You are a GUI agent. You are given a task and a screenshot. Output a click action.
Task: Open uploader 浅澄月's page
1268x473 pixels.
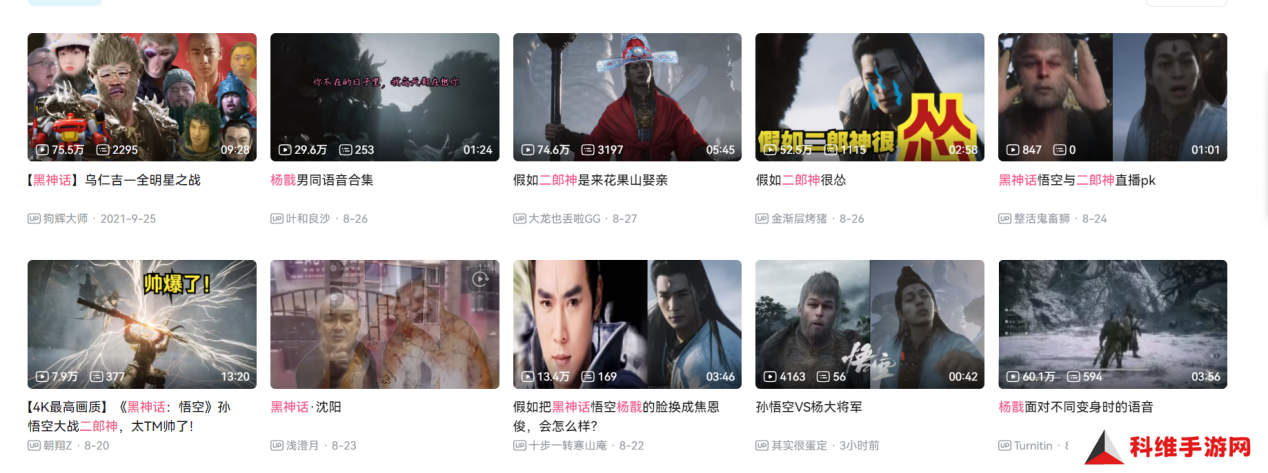pos(304,445)
